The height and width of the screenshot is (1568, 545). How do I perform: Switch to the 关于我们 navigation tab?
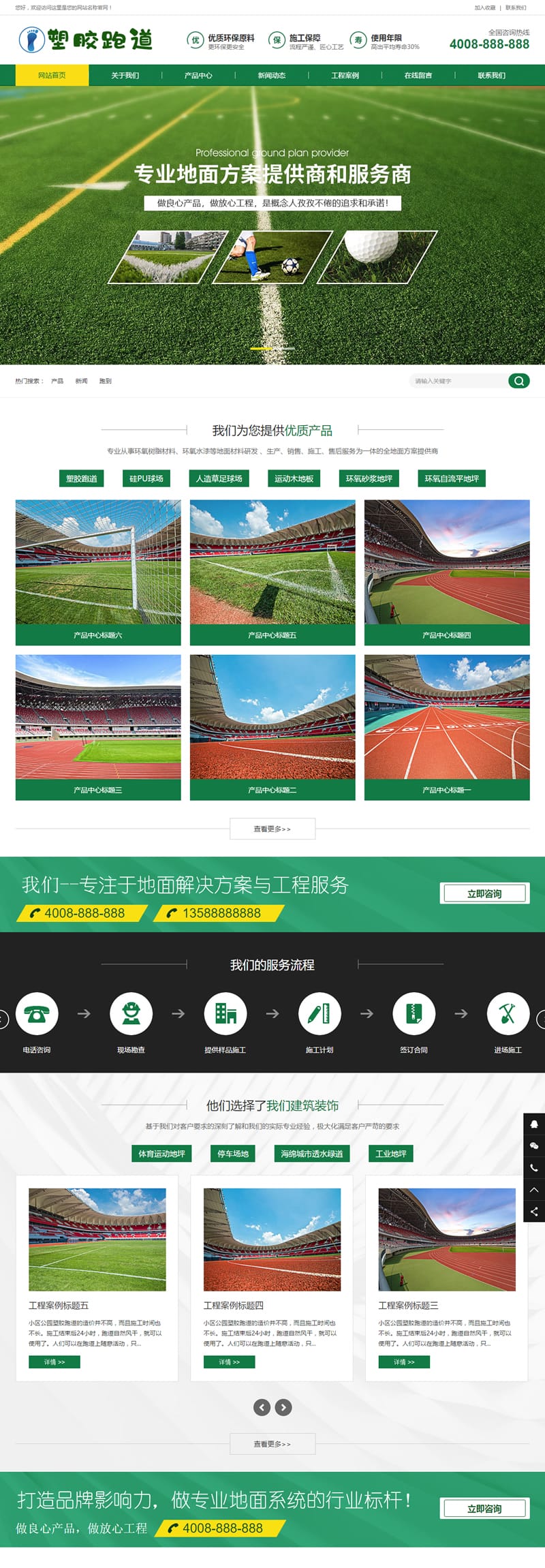(125, 76)
